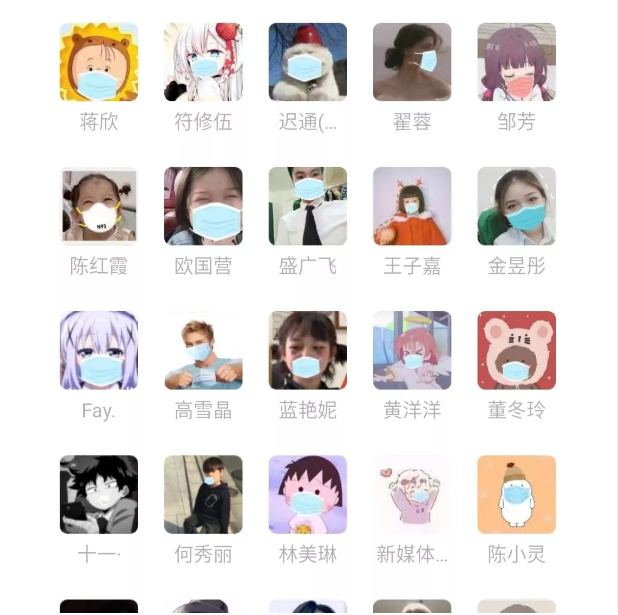Open 陈小灵's profile
The width and height of the screenshot is (618, 615).
click(x=516, y=494)
